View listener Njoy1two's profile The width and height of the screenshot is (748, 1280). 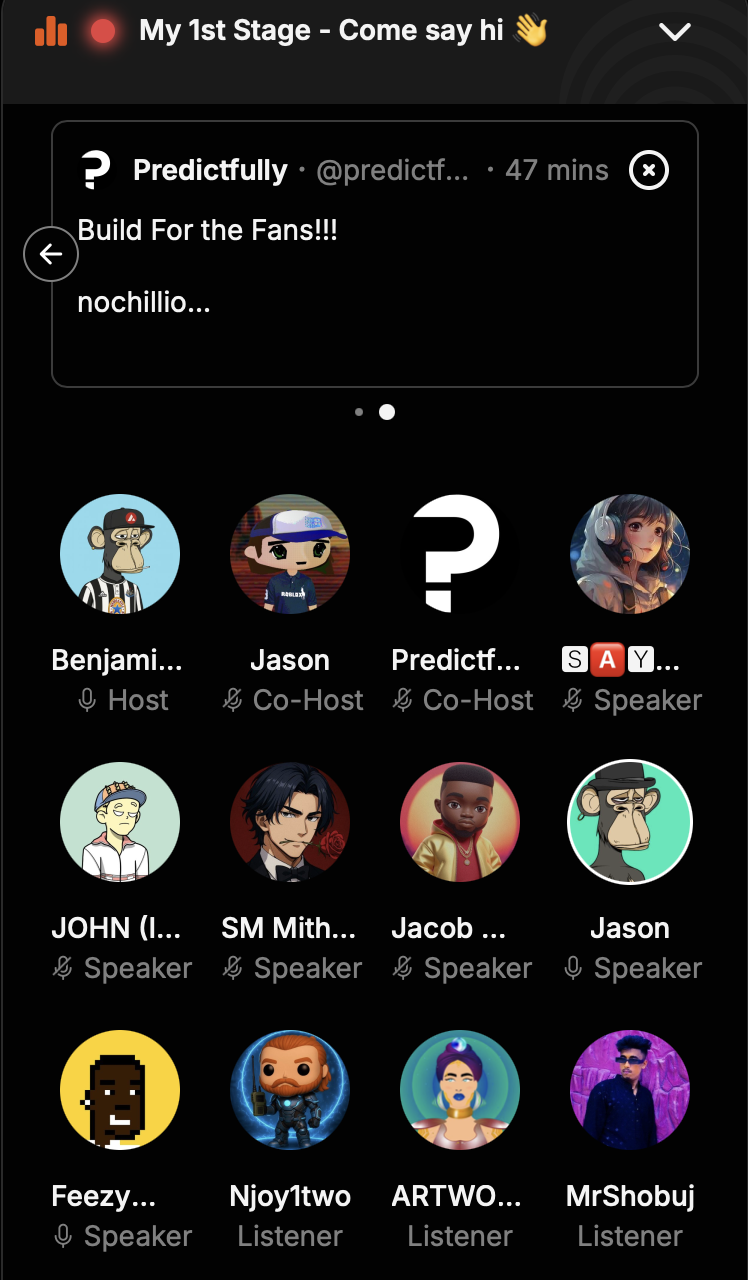pyautogui.click(x=290, y=1090)
